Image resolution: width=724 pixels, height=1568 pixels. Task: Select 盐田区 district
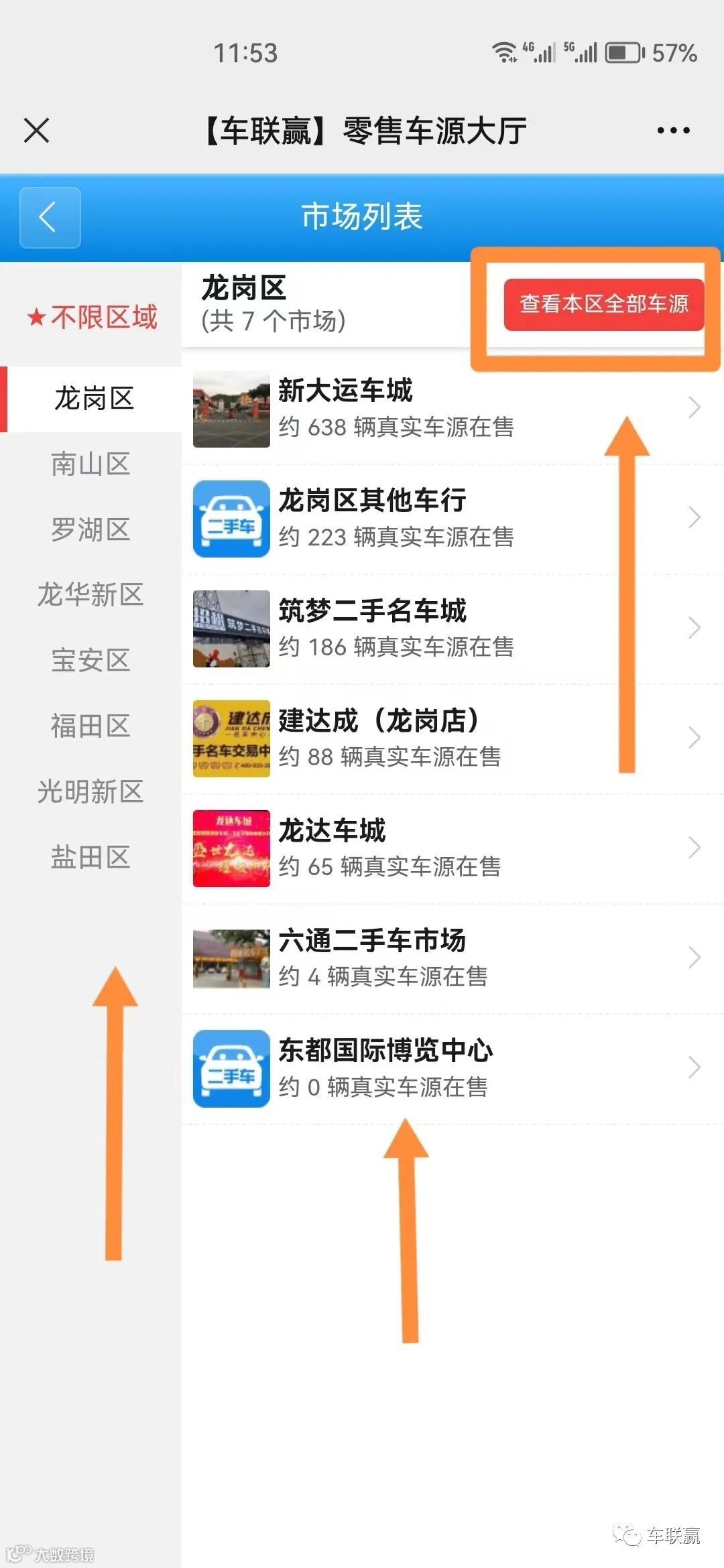tap(90, 857)
